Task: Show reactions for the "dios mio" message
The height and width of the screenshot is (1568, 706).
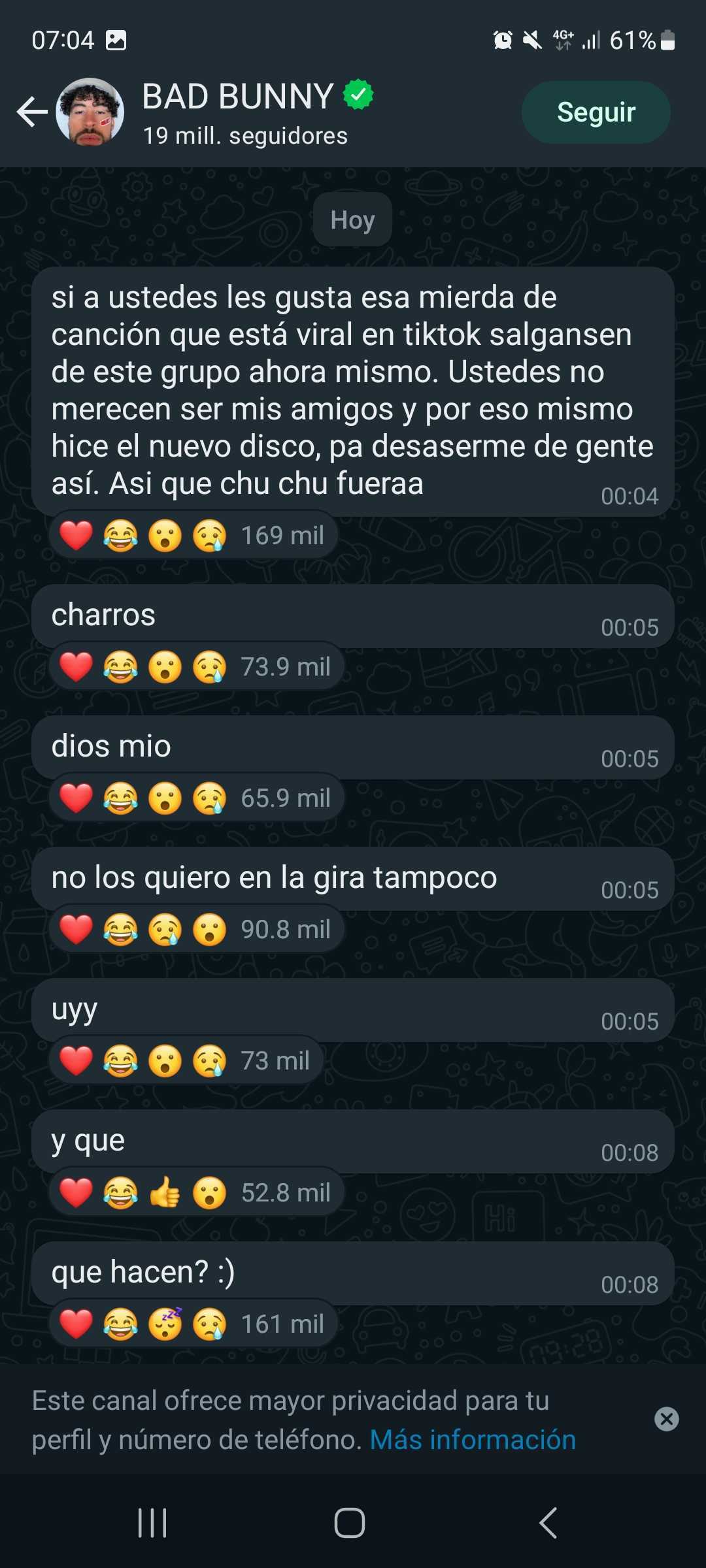Action: 196,798
